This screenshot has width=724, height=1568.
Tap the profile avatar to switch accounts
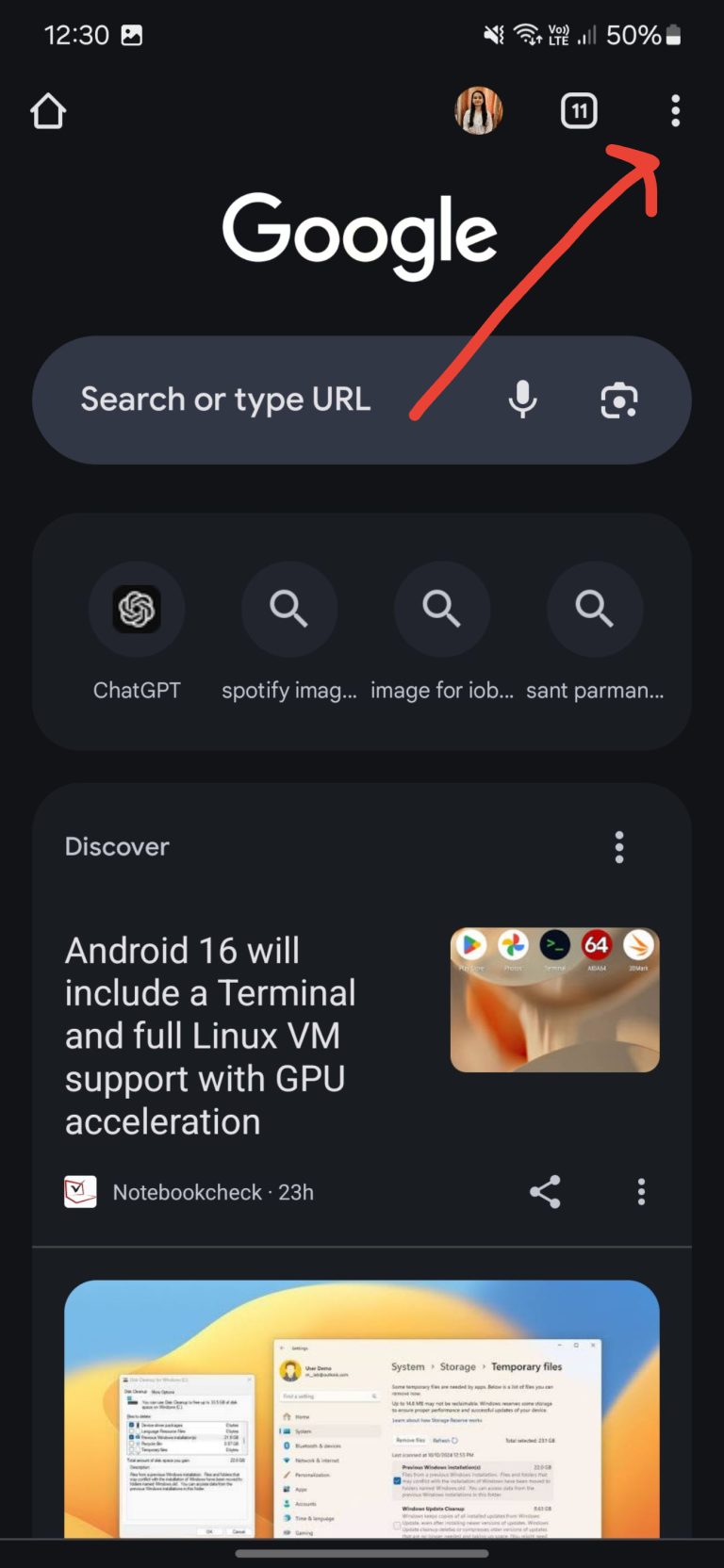click(480, 110)
